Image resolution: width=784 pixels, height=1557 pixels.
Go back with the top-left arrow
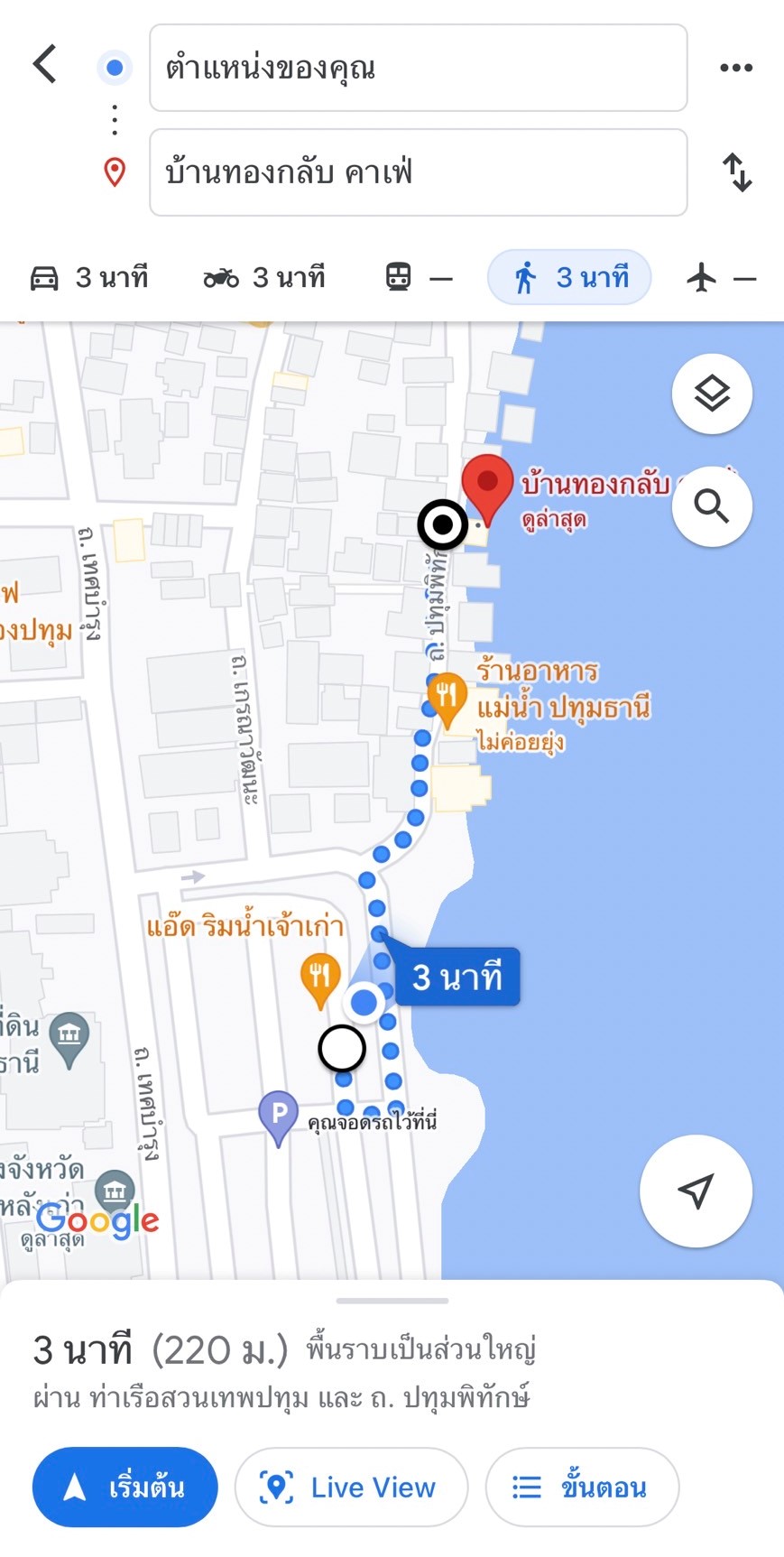pos(45,65)
